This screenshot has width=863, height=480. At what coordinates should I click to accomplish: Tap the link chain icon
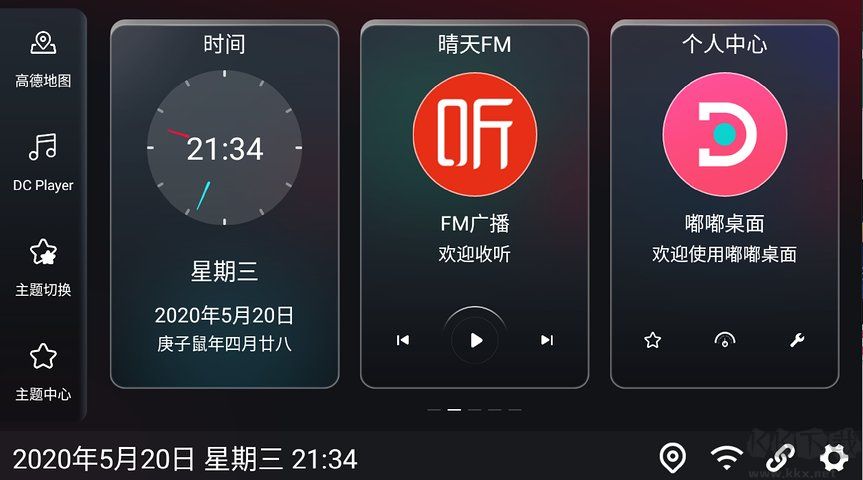(780, 458)
